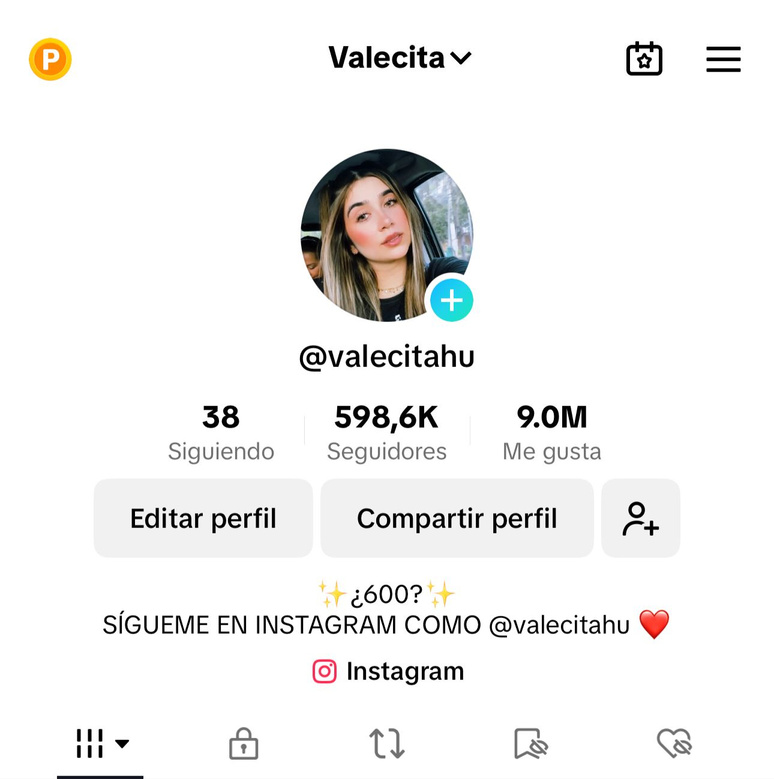Switch to the videos grid tab
The width and height of the screenshot is (774, 779).
click(101, 743)
